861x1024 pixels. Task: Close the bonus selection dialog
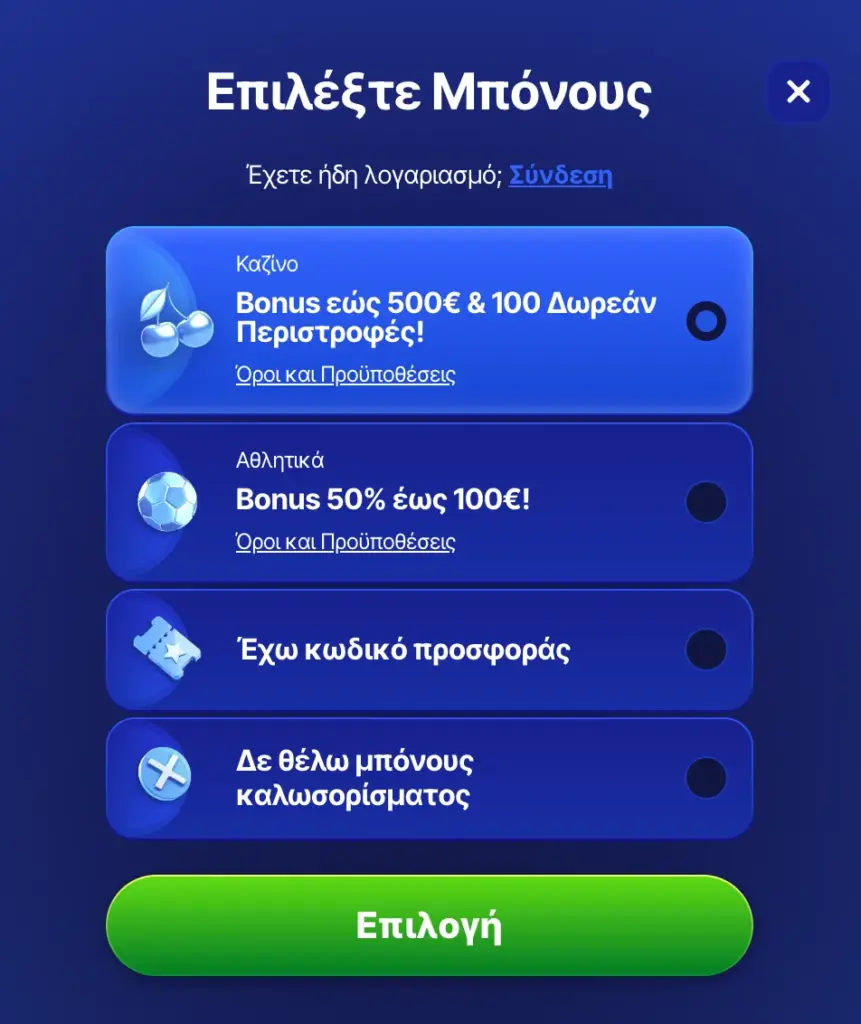797,92
